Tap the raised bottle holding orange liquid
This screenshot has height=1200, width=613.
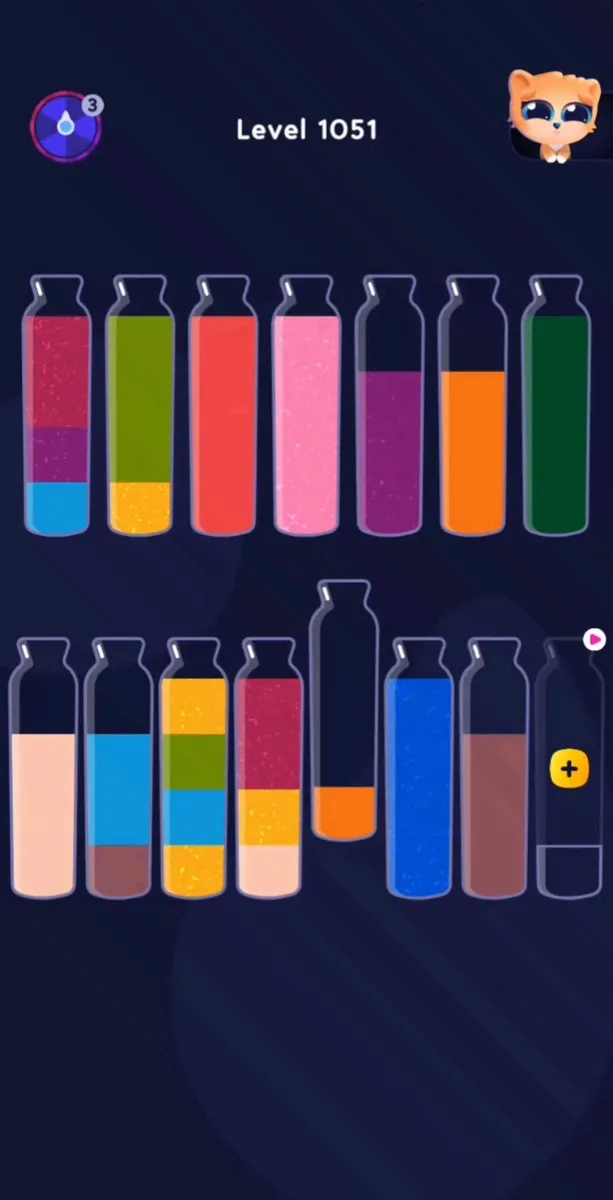[344, 710]
